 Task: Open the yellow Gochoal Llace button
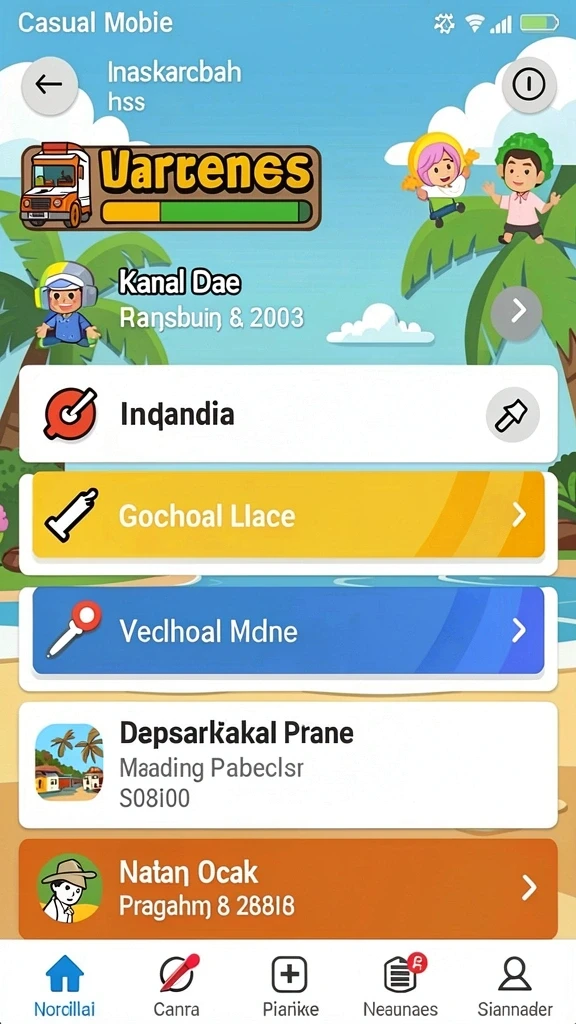click(x=288, y=515)
